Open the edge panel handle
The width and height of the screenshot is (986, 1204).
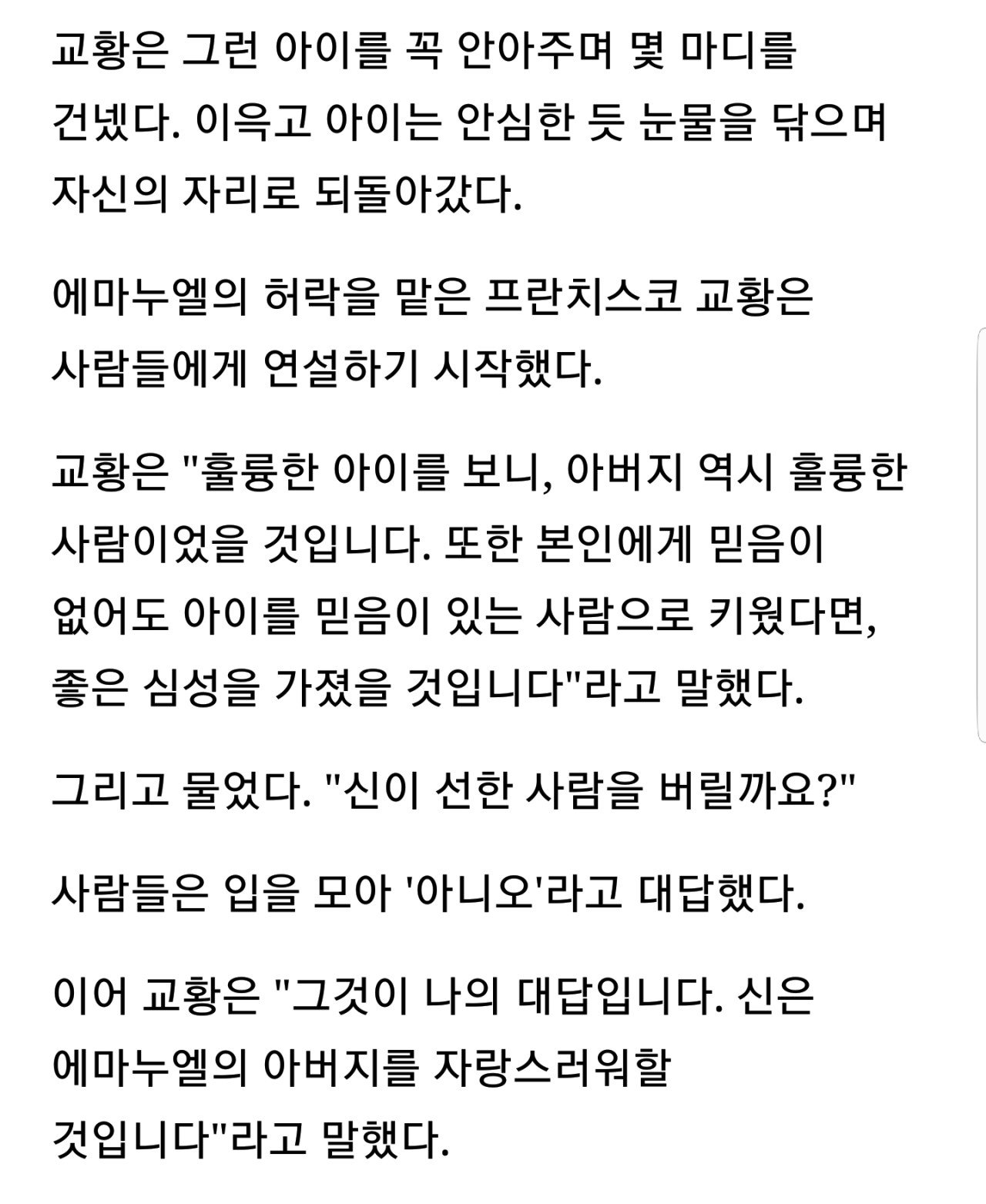[981, 534]
